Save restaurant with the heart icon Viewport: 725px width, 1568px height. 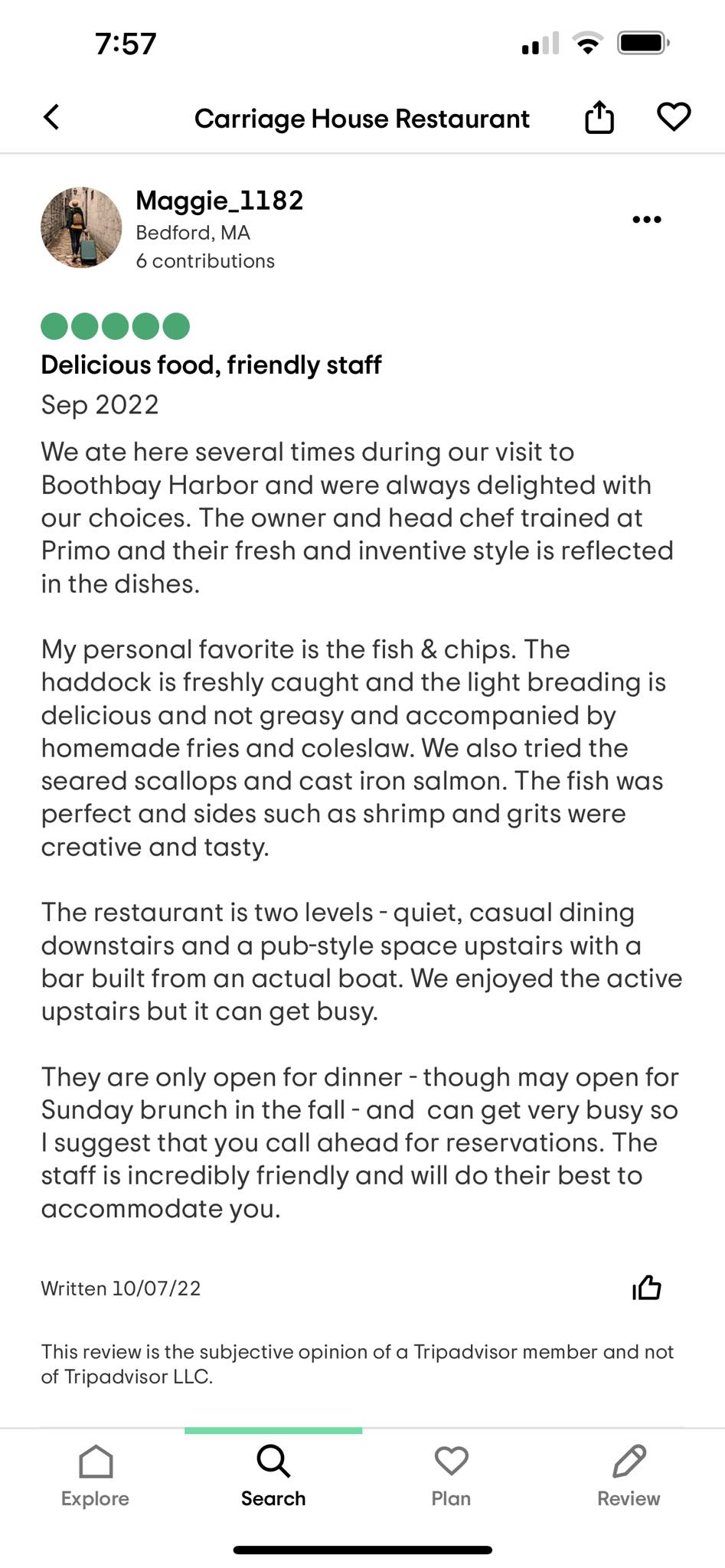pyautogui.click(x=674, y=117)
